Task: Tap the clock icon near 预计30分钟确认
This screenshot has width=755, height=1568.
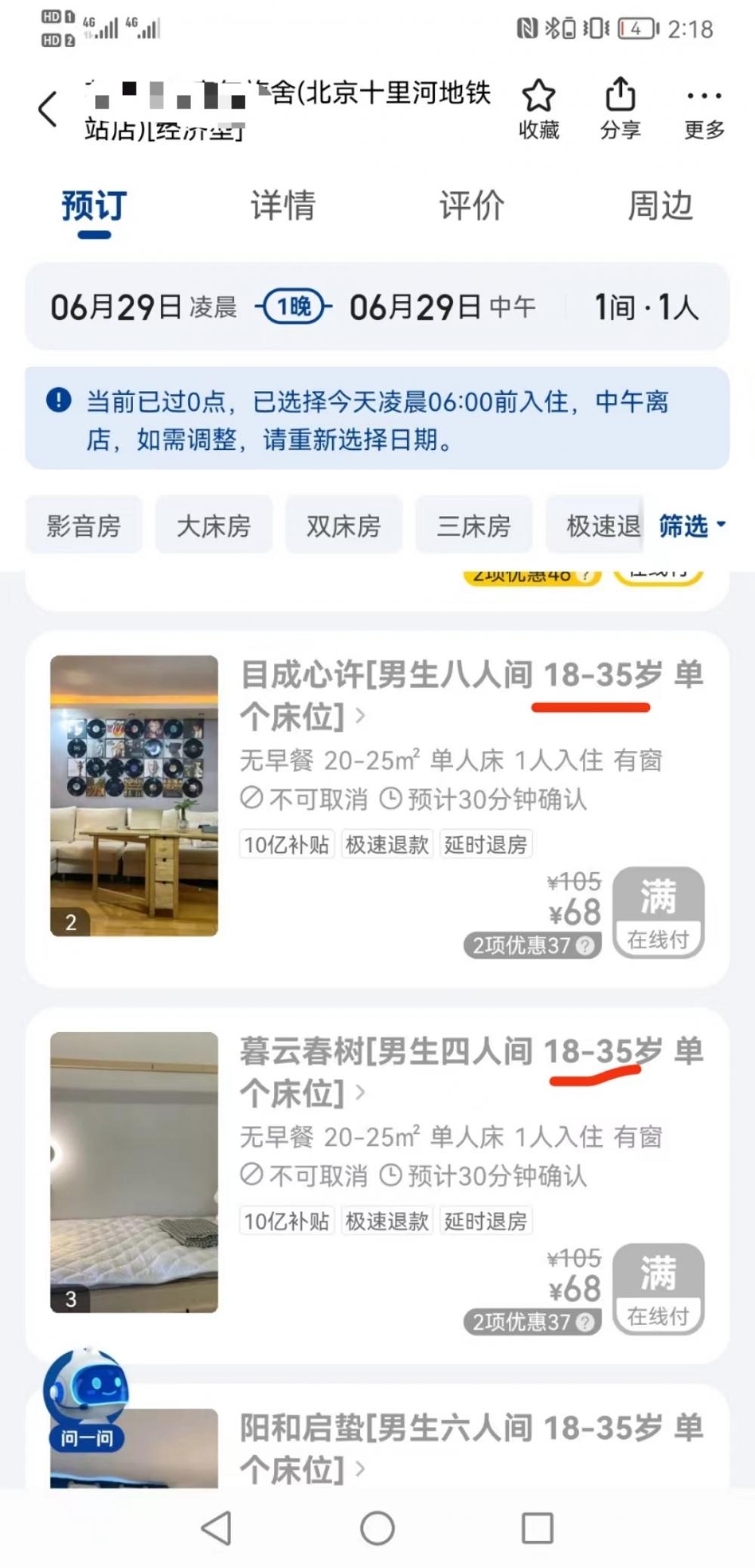Action: point(390,799)
